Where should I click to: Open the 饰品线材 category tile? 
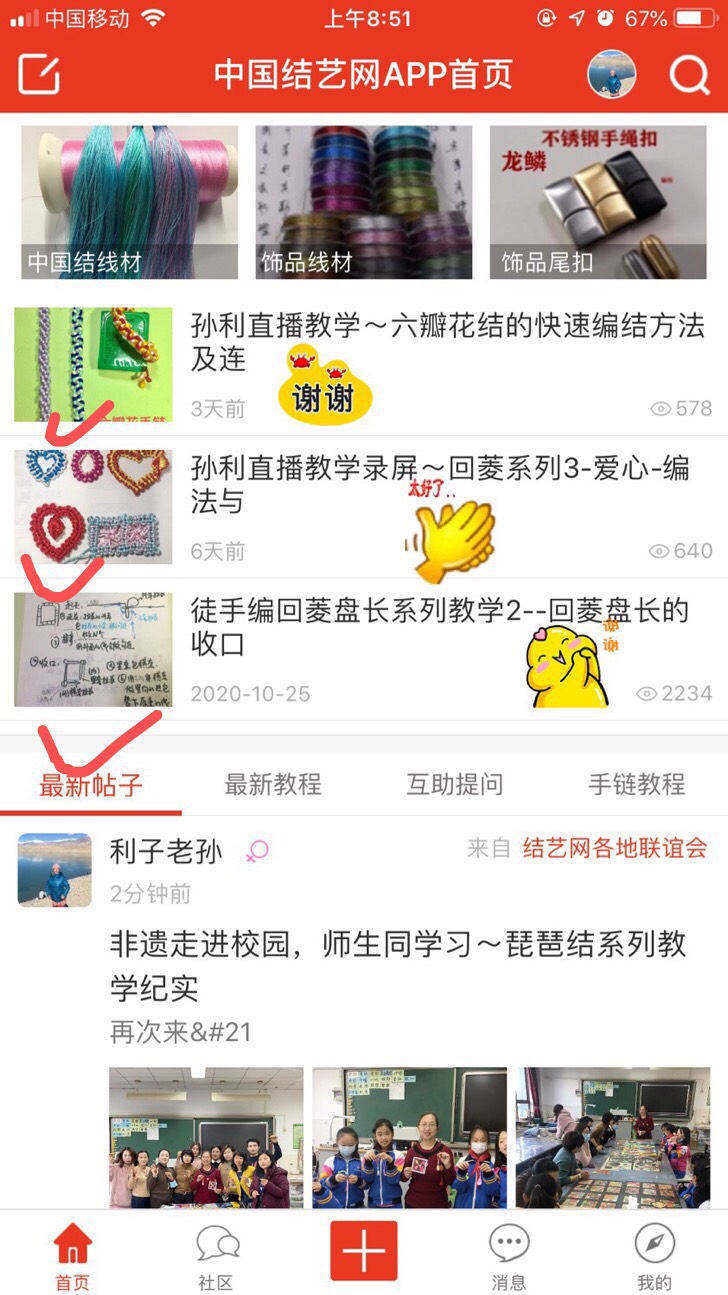pyautogui.click(x=363, y=202)
